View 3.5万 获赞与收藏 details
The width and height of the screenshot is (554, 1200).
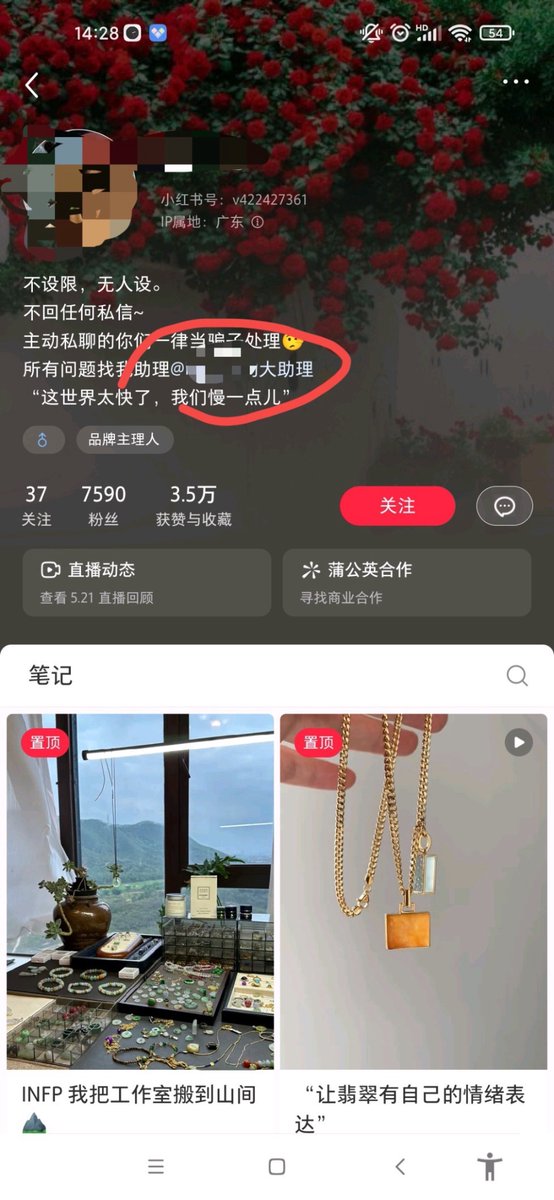coord(193,506)
